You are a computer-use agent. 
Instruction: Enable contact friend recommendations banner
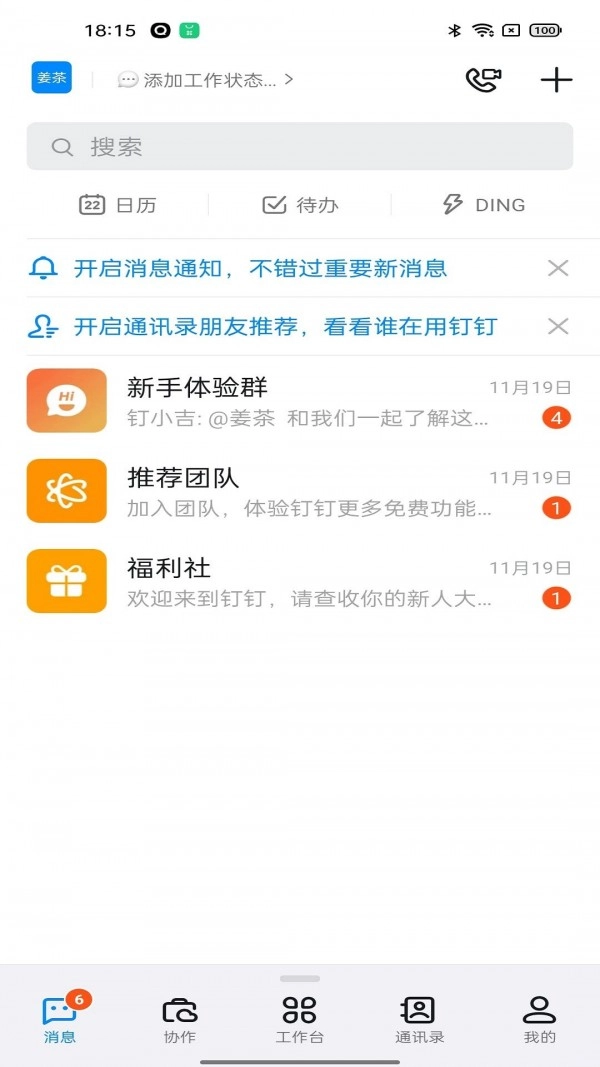click(x=284, y=326)
